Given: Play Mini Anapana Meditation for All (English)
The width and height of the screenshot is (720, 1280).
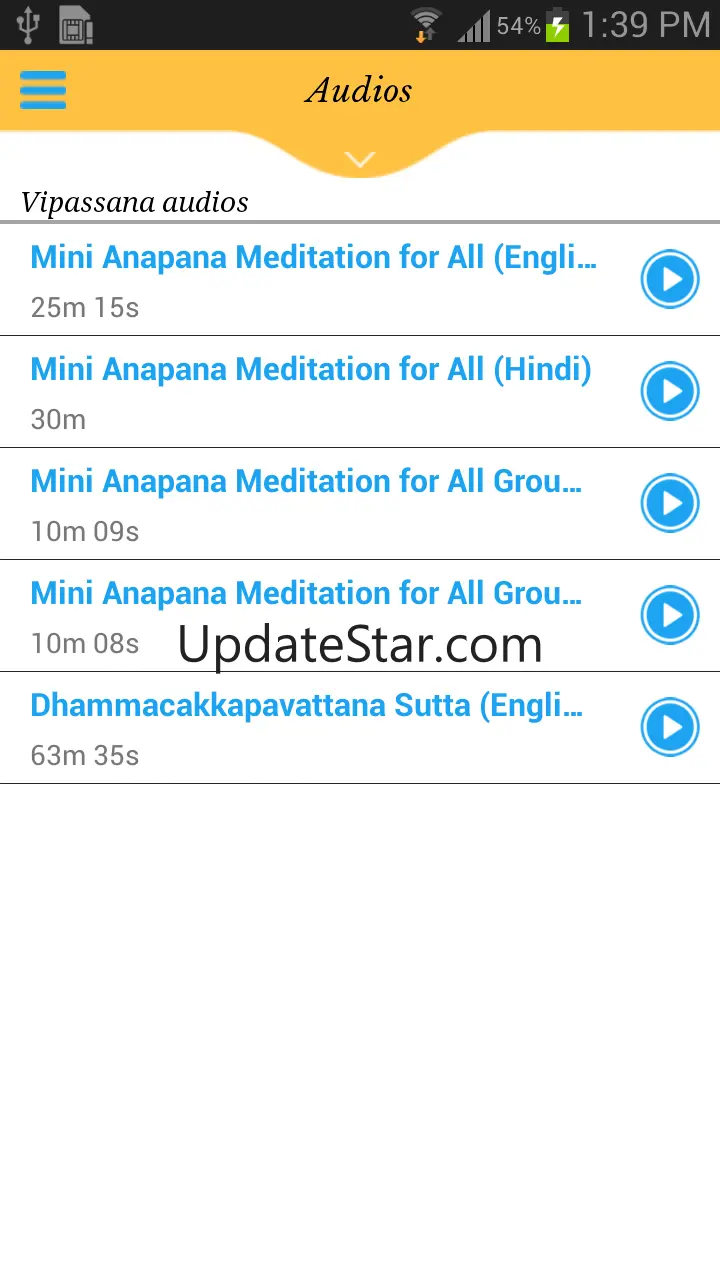Looking at the screenshot, I should 669,279.
